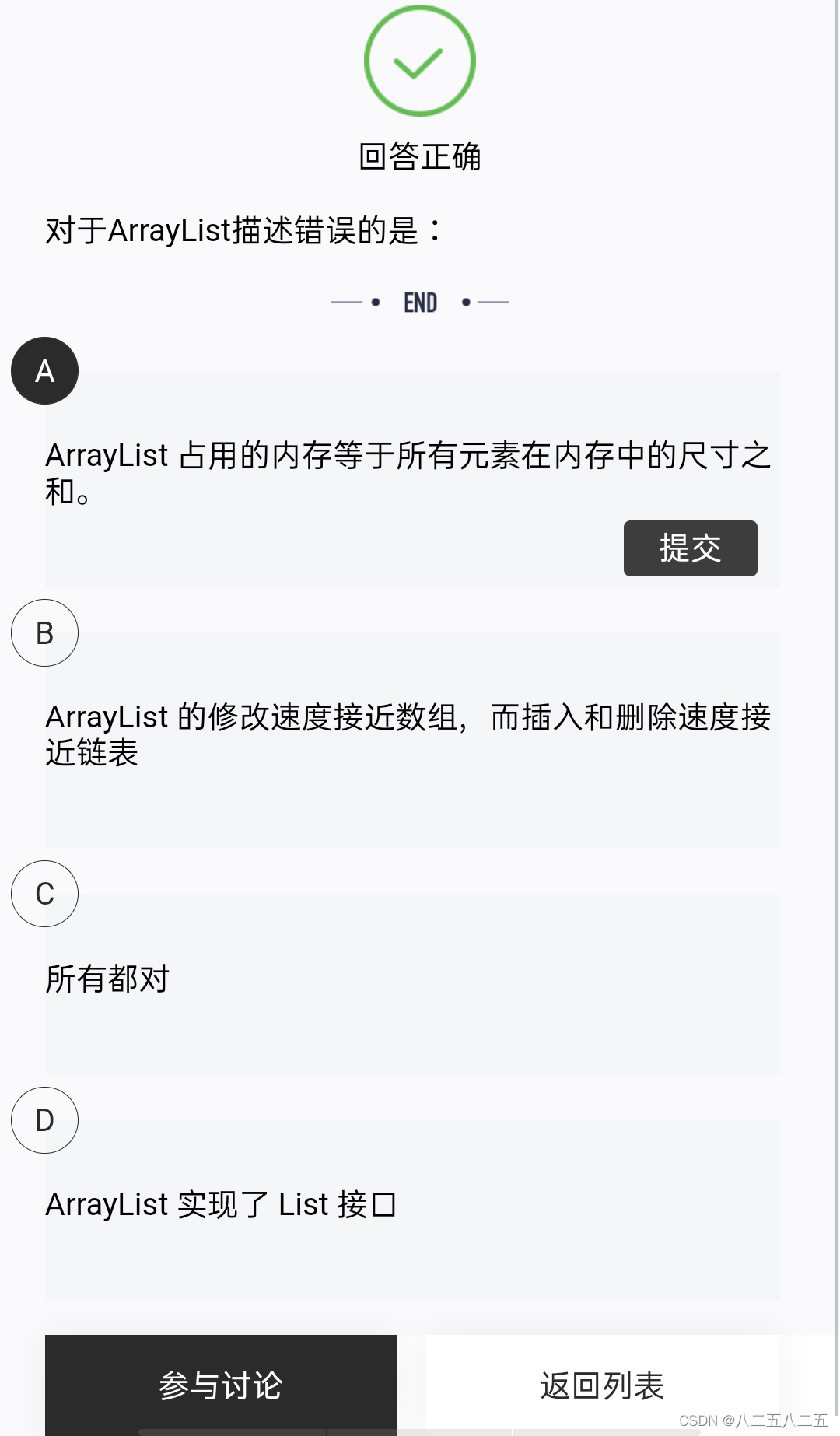This screenshot has width=840, height=1436.
Task: Click the question text '对于ArrayList描述错误的是'
Action: 243,228
